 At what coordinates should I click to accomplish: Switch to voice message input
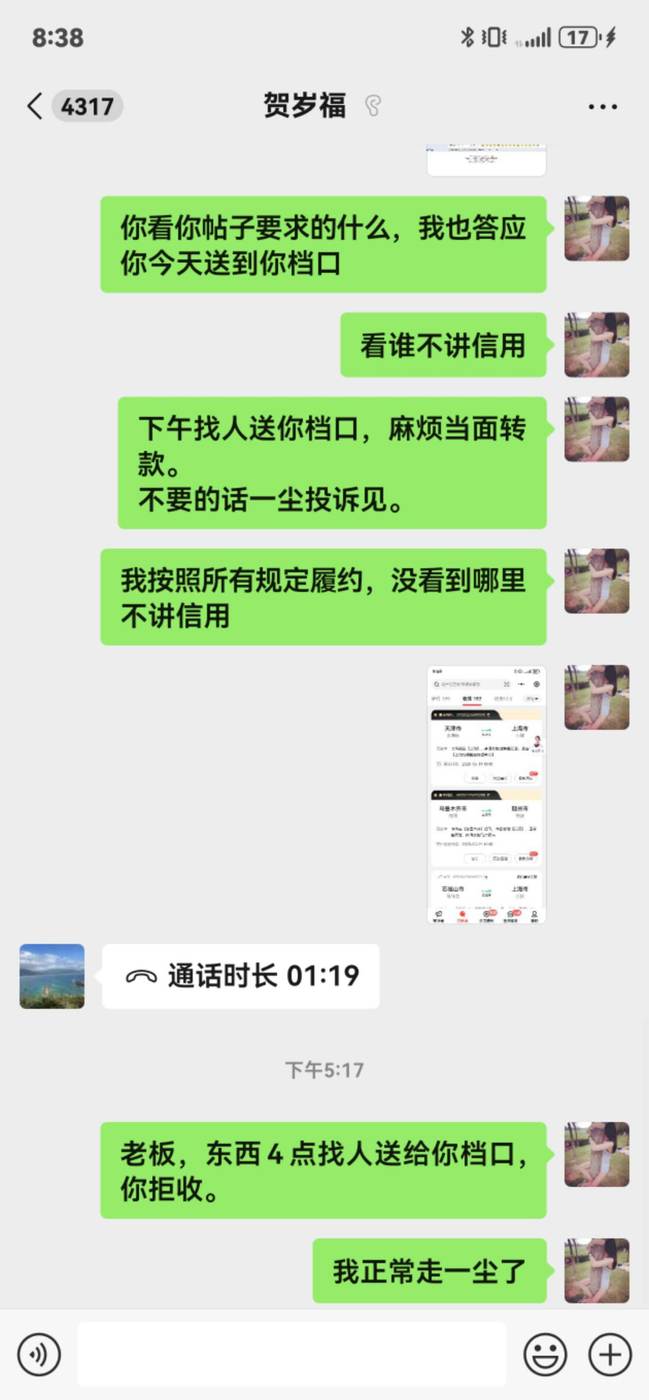click(39, 1355)
